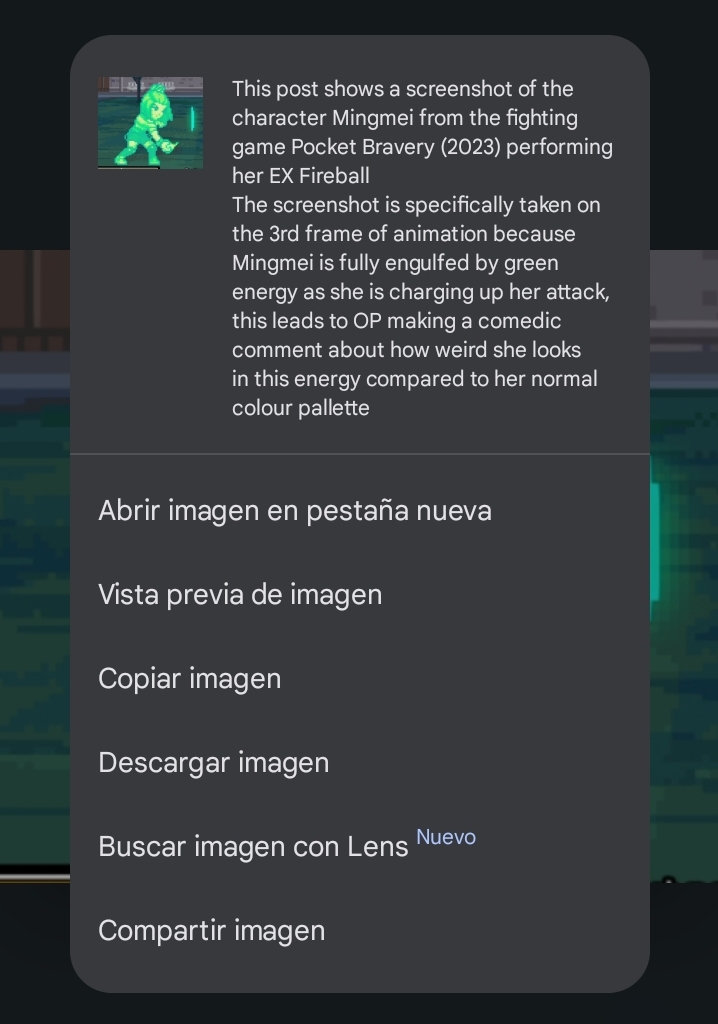Tap 'Compartir imagen' to share
718x1024 pixels.
pyautogui.click(x=212, y=931)
